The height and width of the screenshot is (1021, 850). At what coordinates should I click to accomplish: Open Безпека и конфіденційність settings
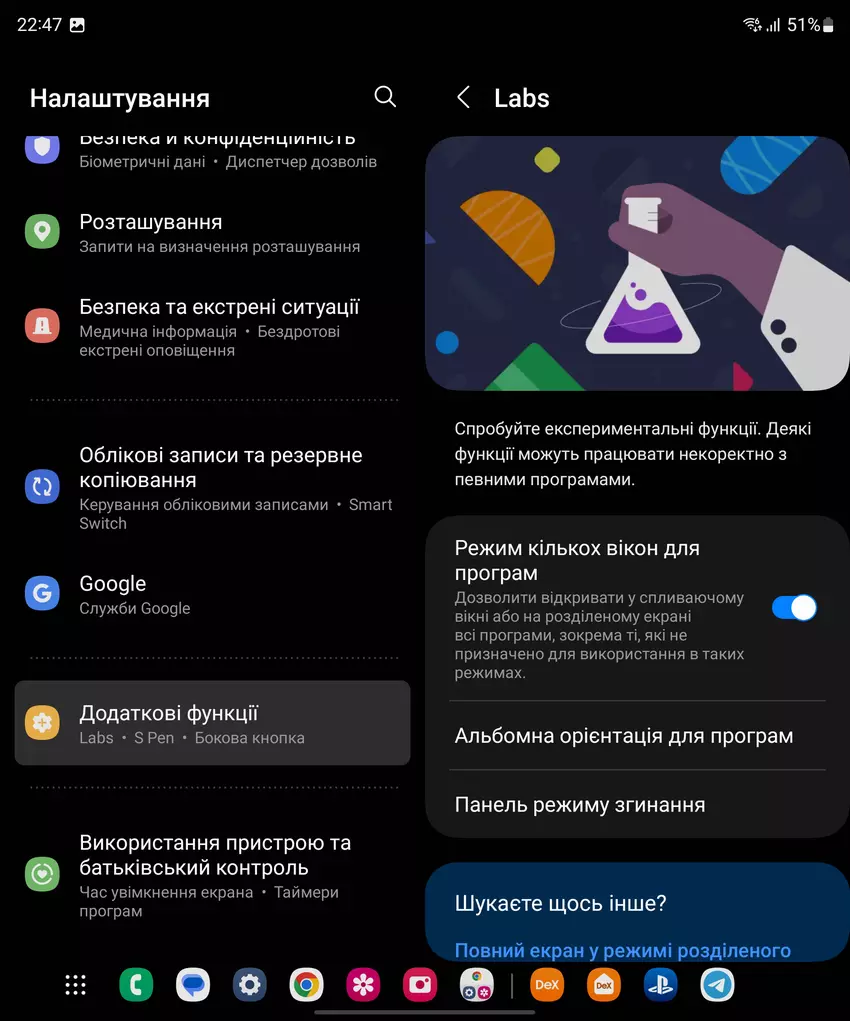tap(212, 148)
